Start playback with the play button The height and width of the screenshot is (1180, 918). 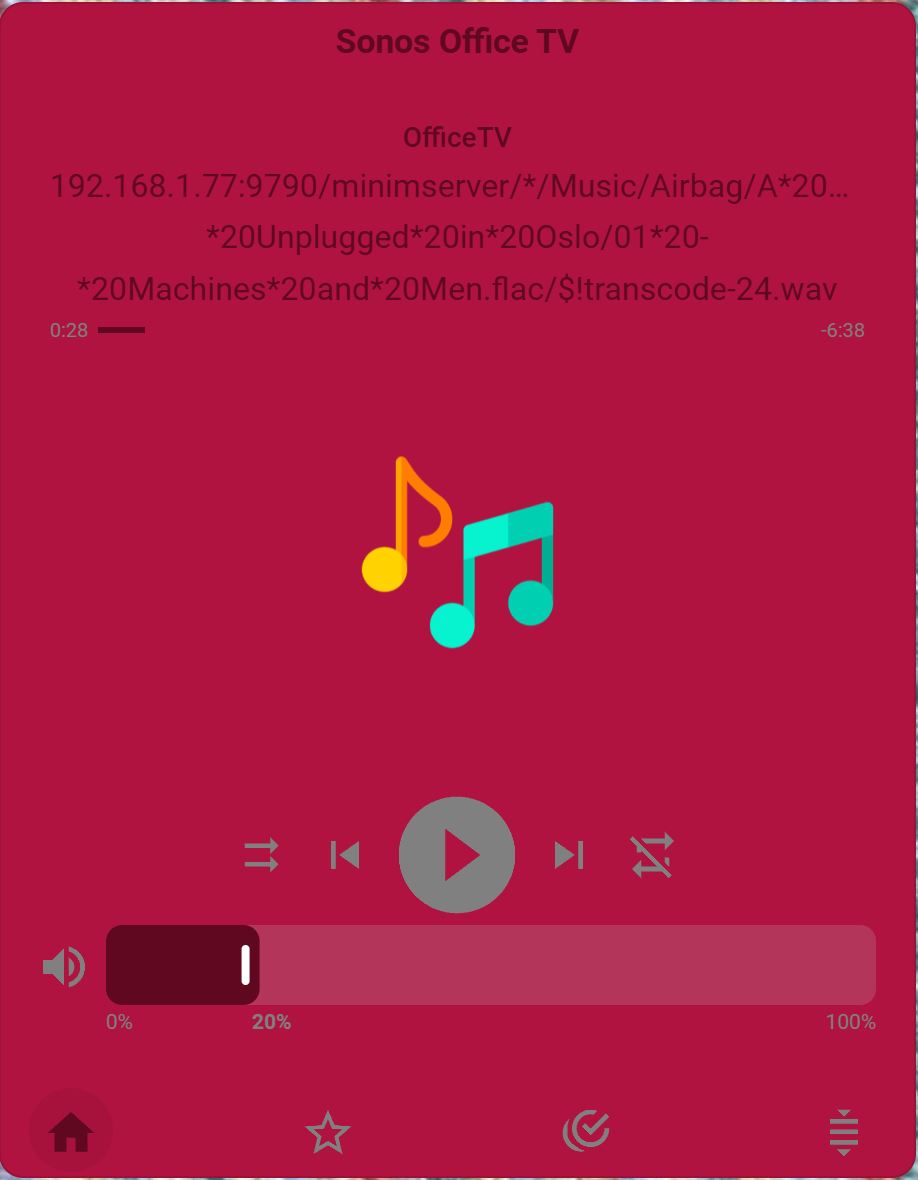click(x=457, y=855)
